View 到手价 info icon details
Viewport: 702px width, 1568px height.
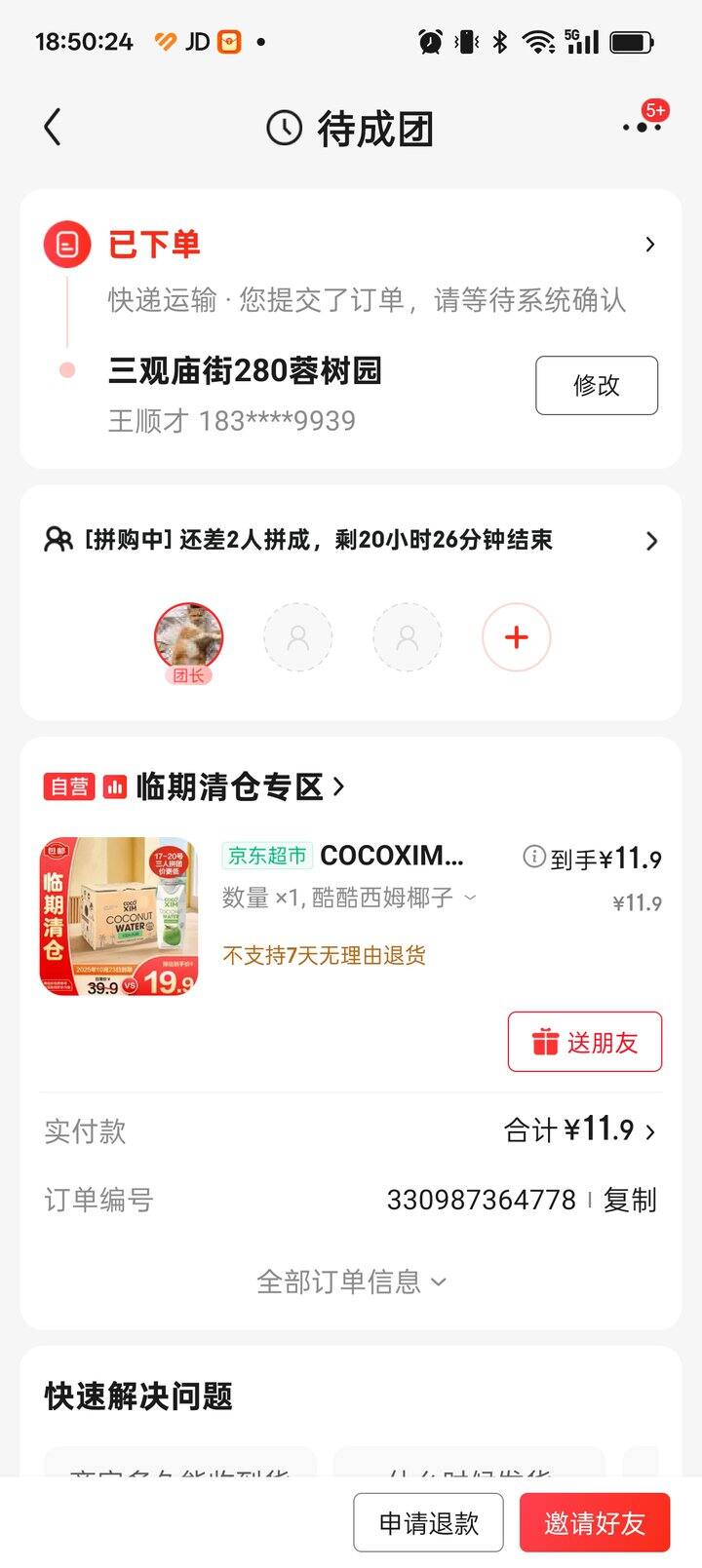point(533,857)
